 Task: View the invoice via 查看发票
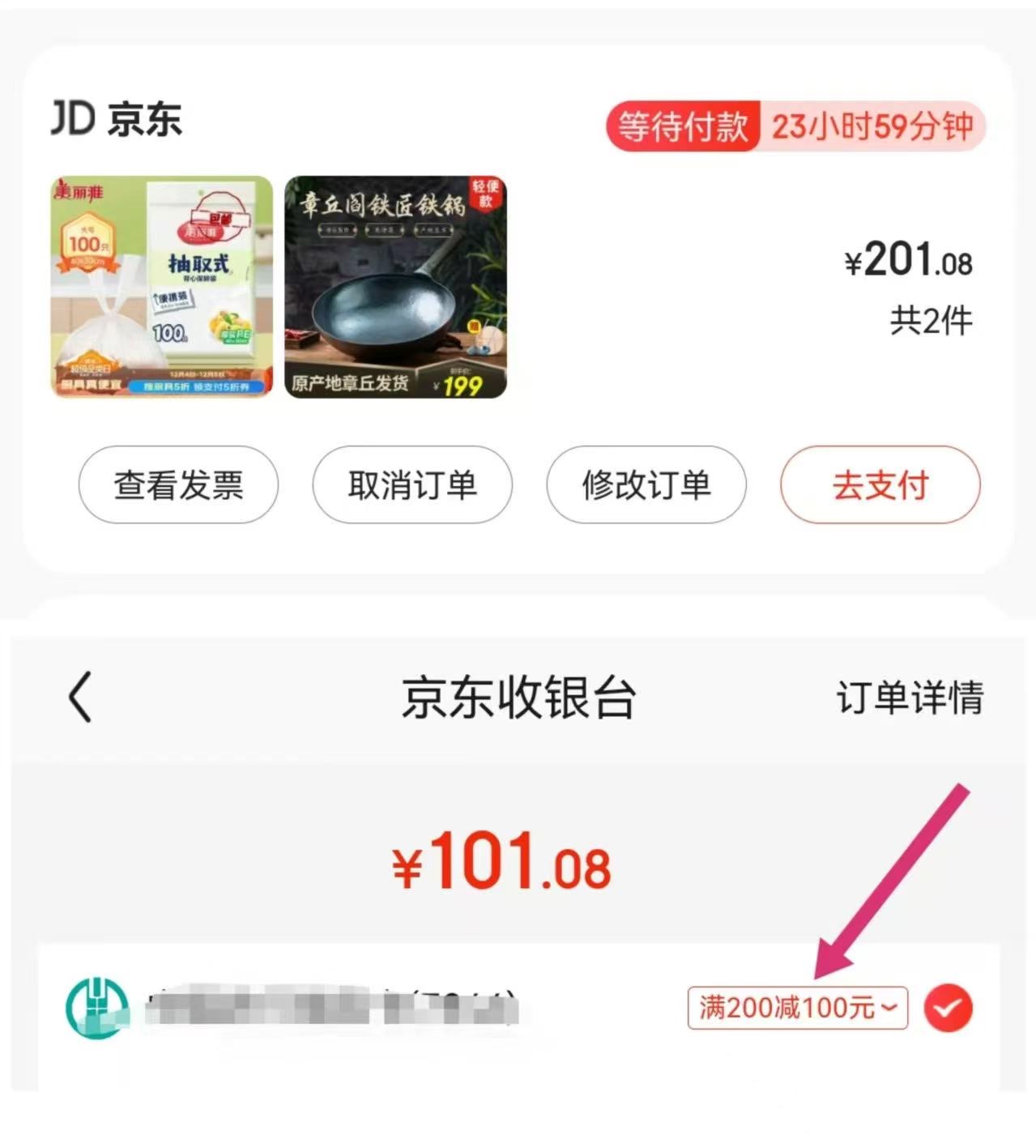[x=178, y=485]
